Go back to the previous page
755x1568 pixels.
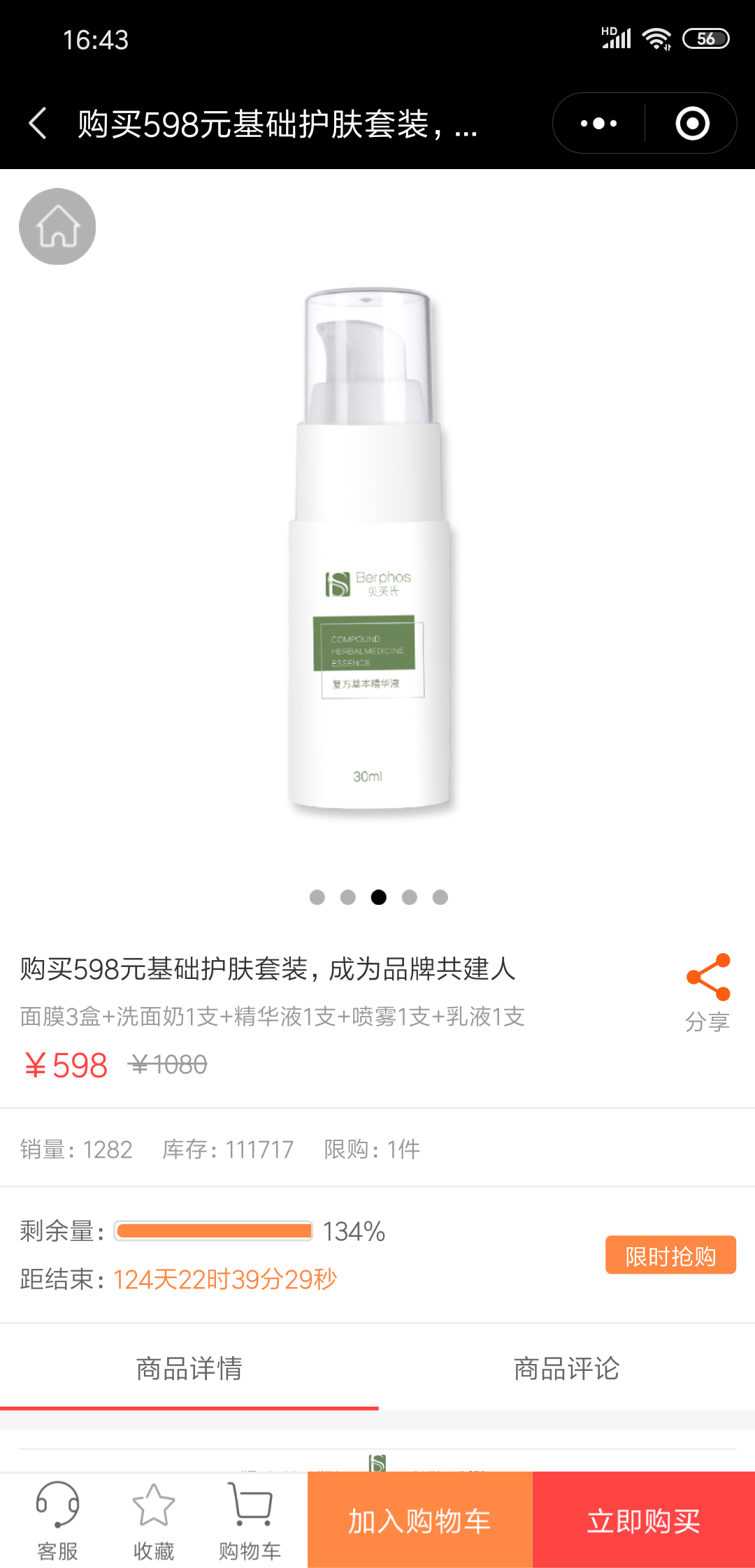(x=38, y=124)
